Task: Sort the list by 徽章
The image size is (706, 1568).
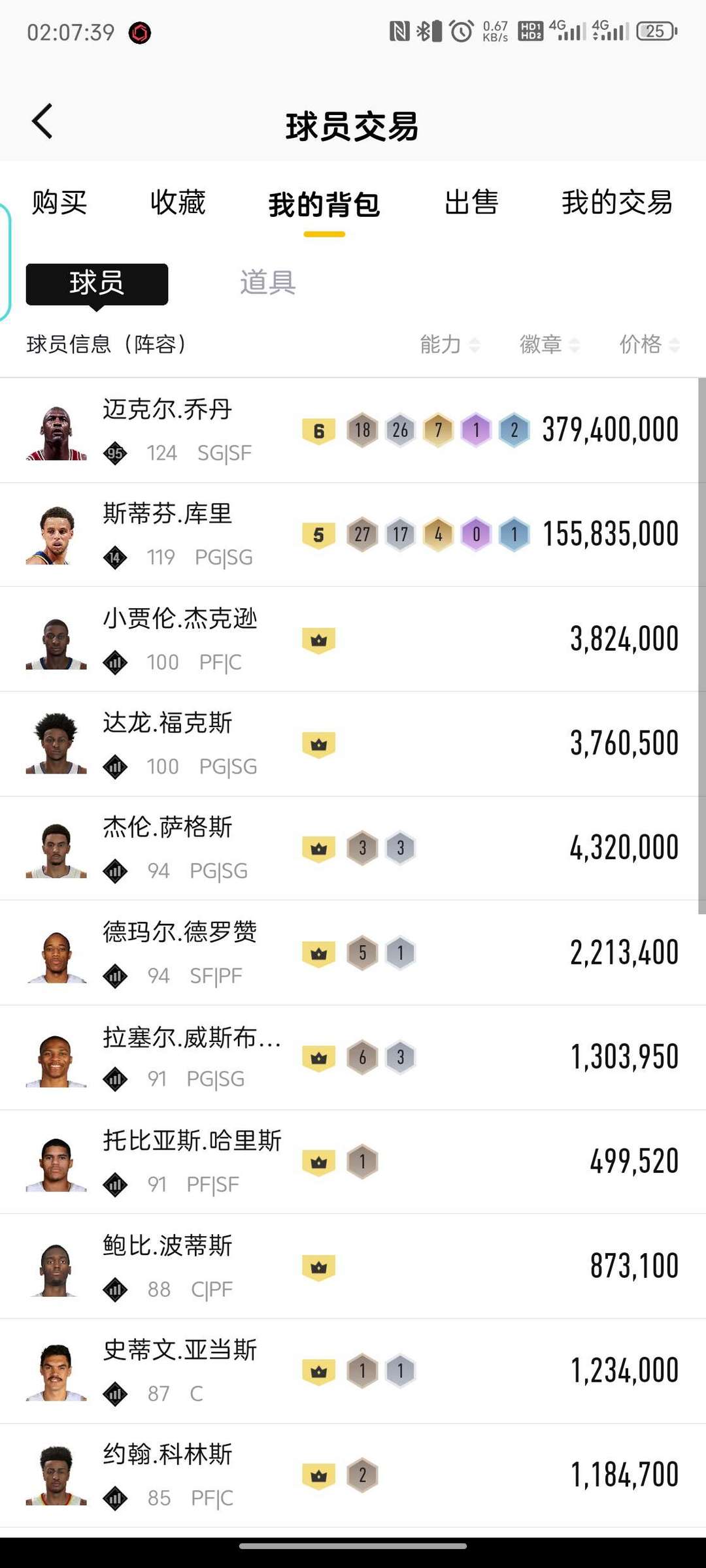Action: coord(549,344)
